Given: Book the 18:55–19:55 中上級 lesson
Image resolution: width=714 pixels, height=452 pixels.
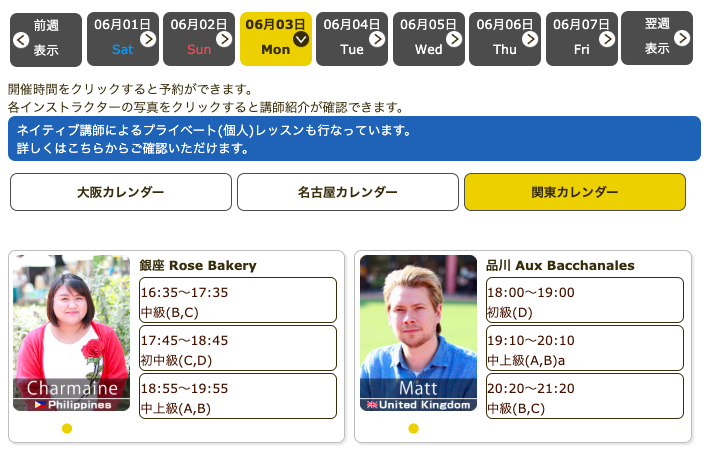Looking at the screenshot, I should 238,397.
